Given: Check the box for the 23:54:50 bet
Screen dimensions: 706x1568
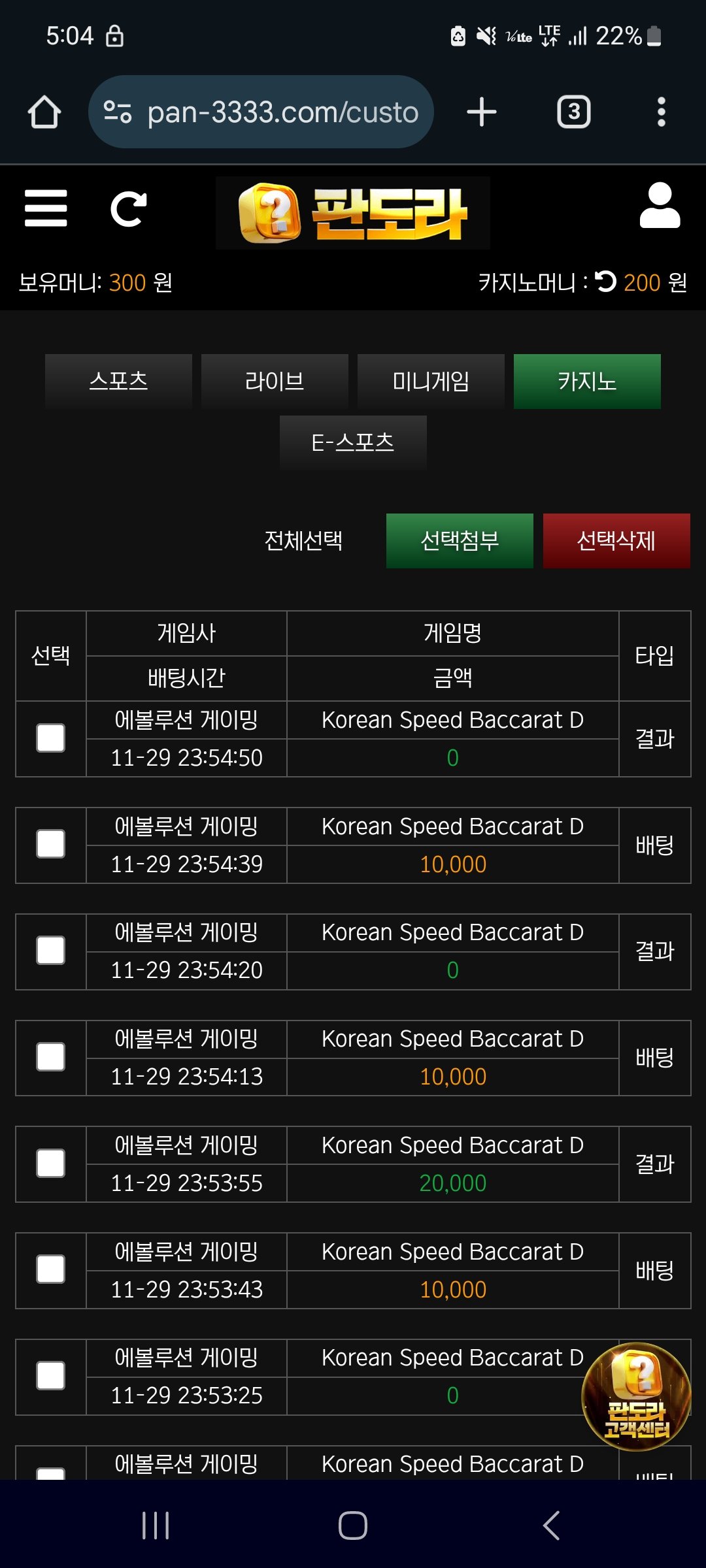Looking at the screenshot, I should pos(50,738).
